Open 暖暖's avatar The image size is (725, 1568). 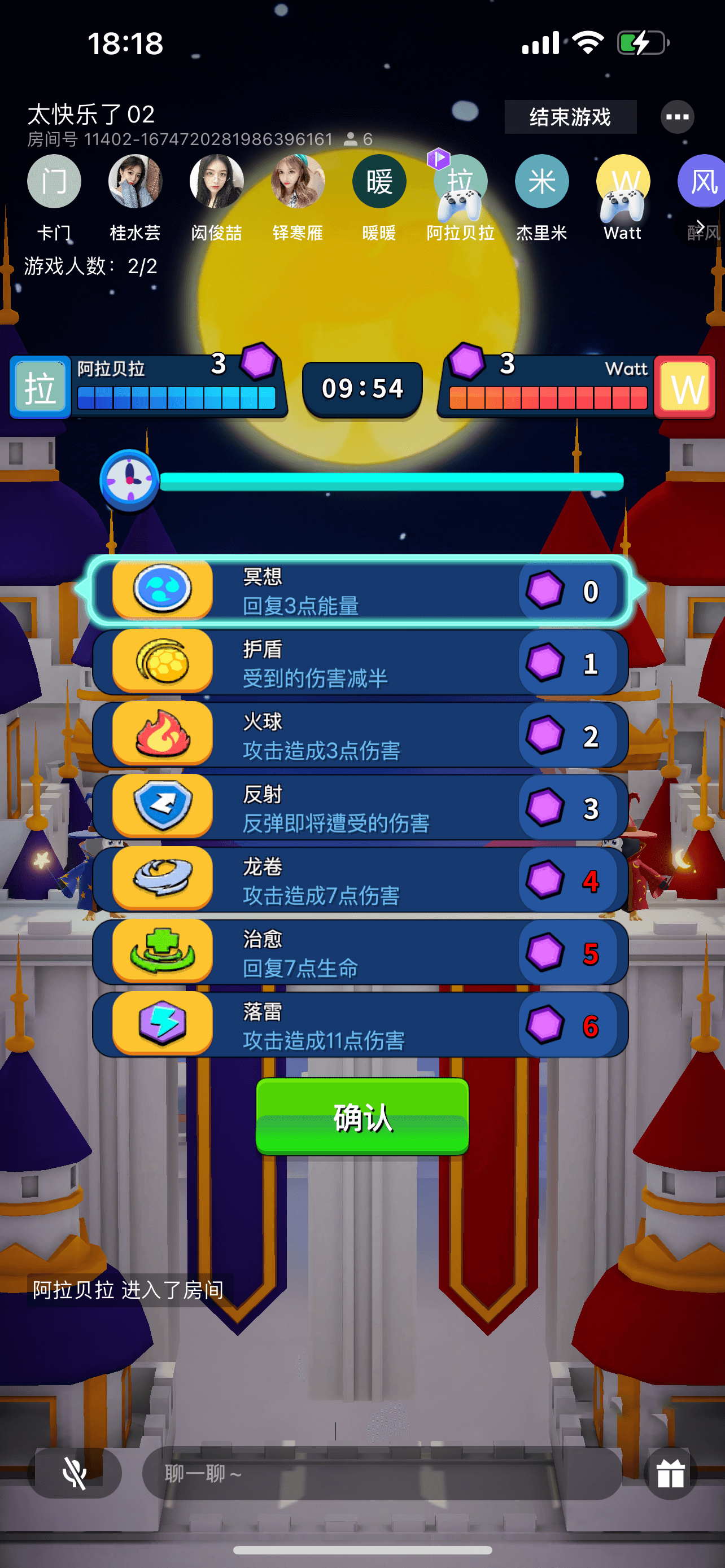coord(379,181)
